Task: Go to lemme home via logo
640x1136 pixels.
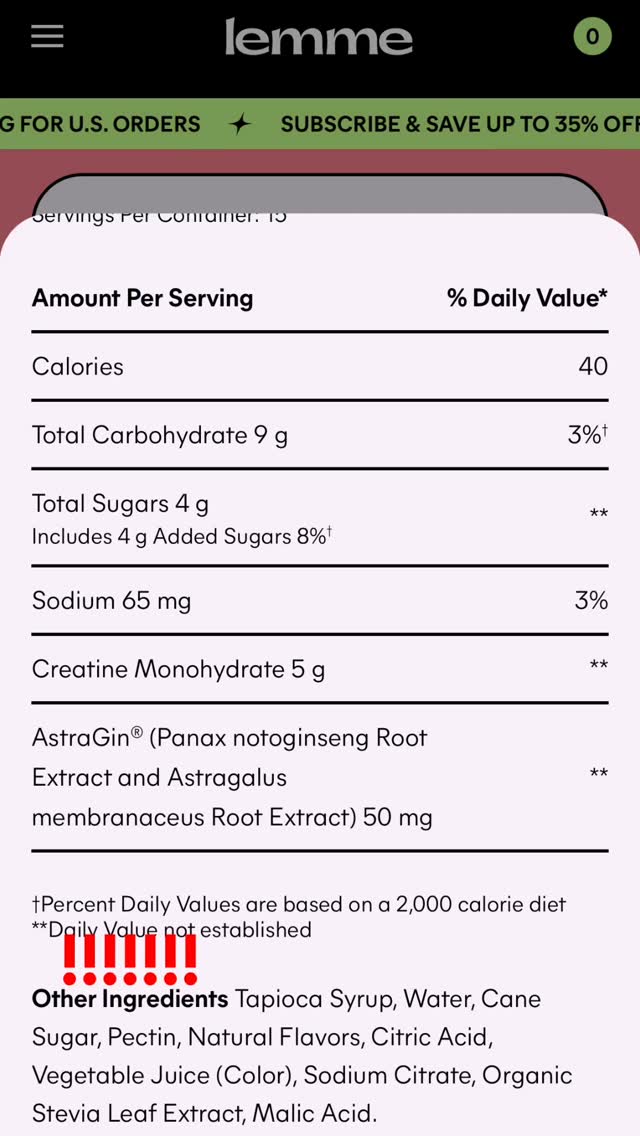Action: (x=318, y=37)
